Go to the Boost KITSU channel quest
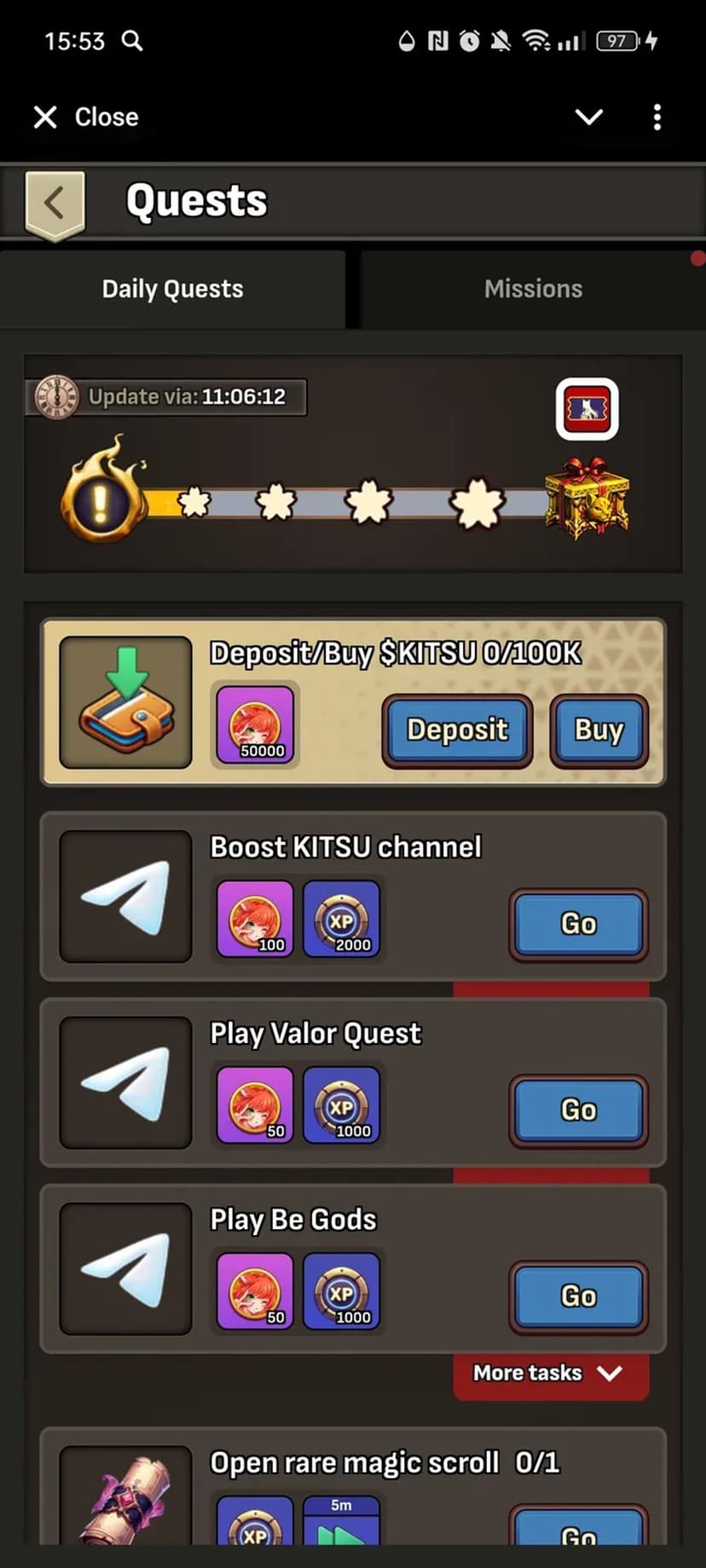 click(x=578, y=924)
